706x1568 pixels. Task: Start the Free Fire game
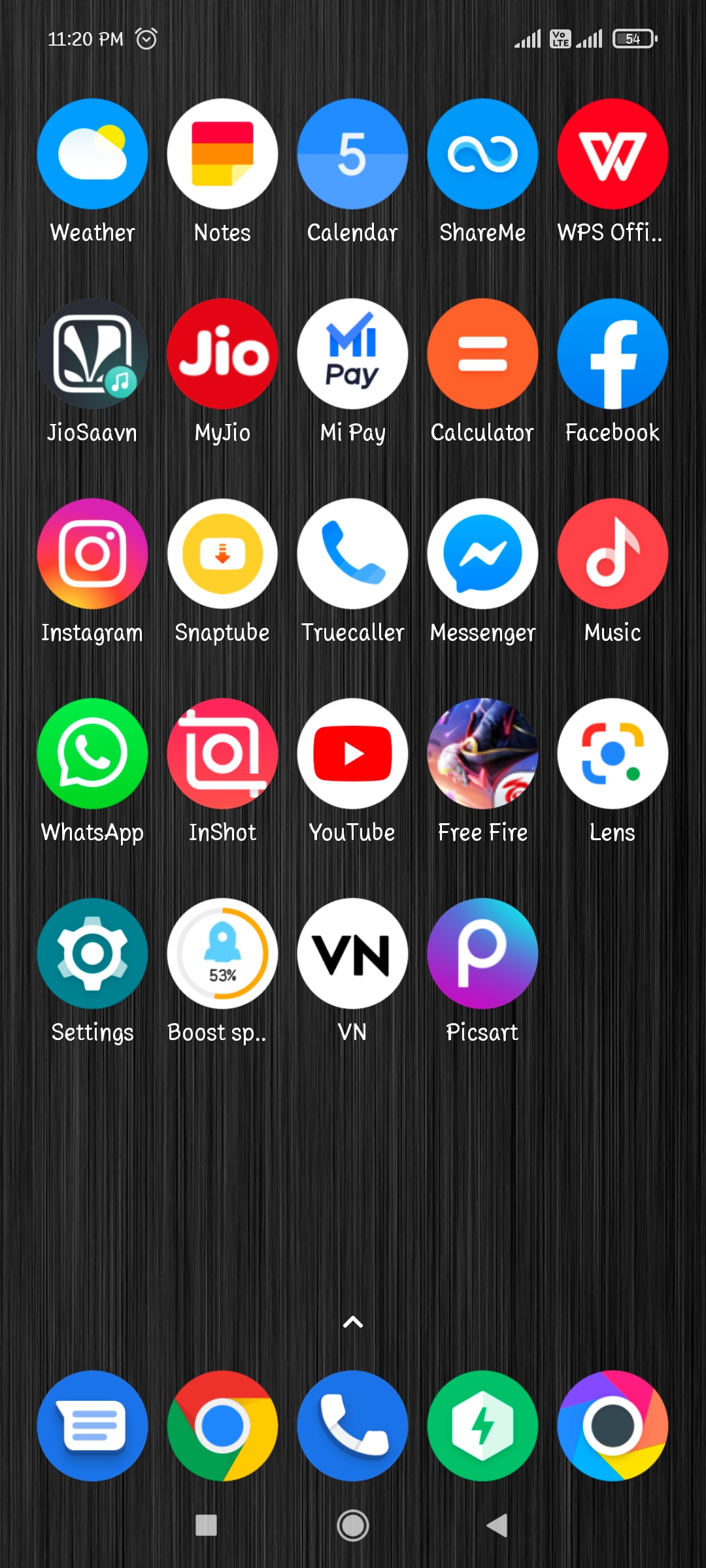482,754
